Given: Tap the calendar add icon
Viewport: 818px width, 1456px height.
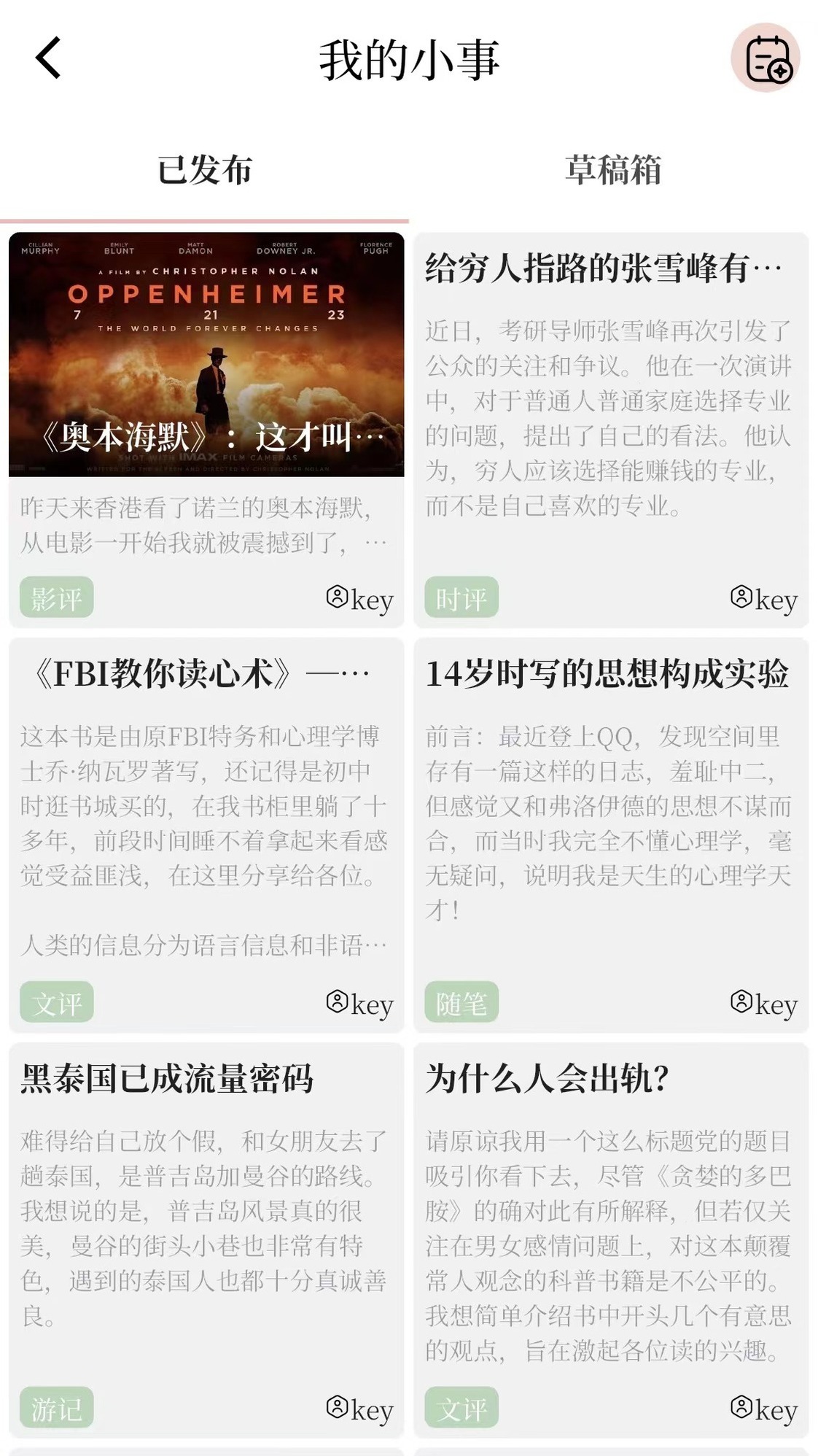Looking at the screenshot, I should pos(766,58).
